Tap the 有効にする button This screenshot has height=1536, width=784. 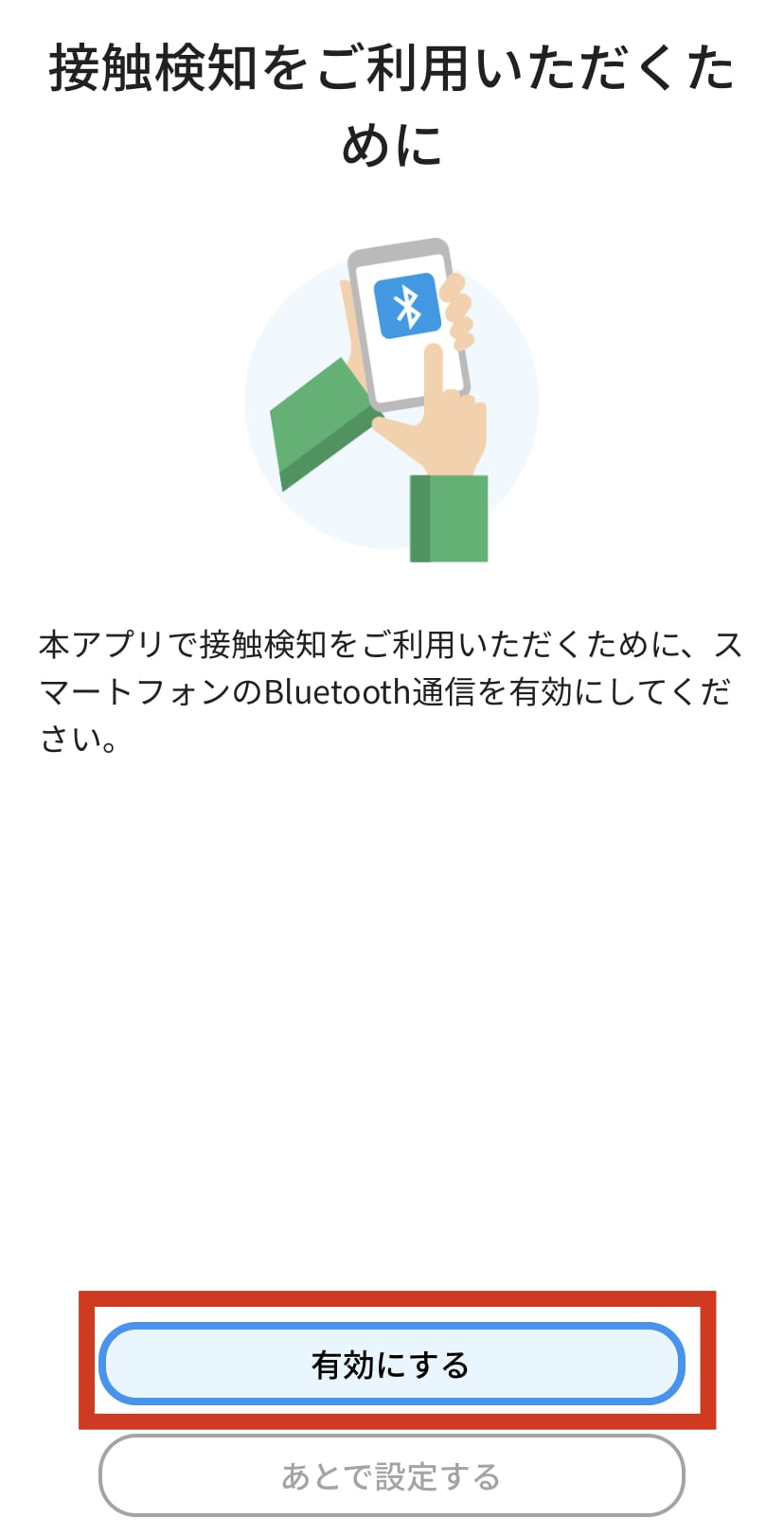[x=391, y=1364]
